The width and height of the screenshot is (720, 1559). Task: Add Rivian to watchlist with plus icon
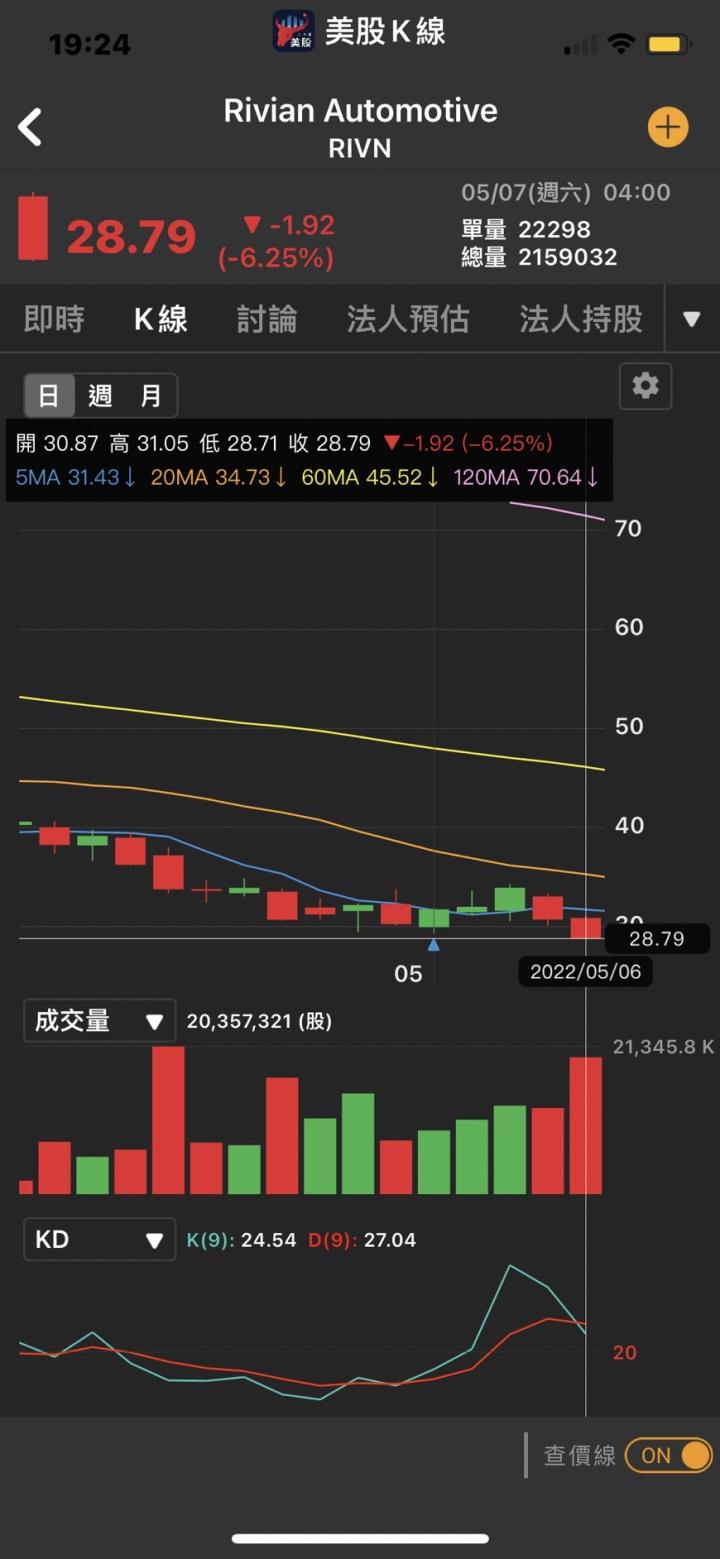click(x=668, y=128)
